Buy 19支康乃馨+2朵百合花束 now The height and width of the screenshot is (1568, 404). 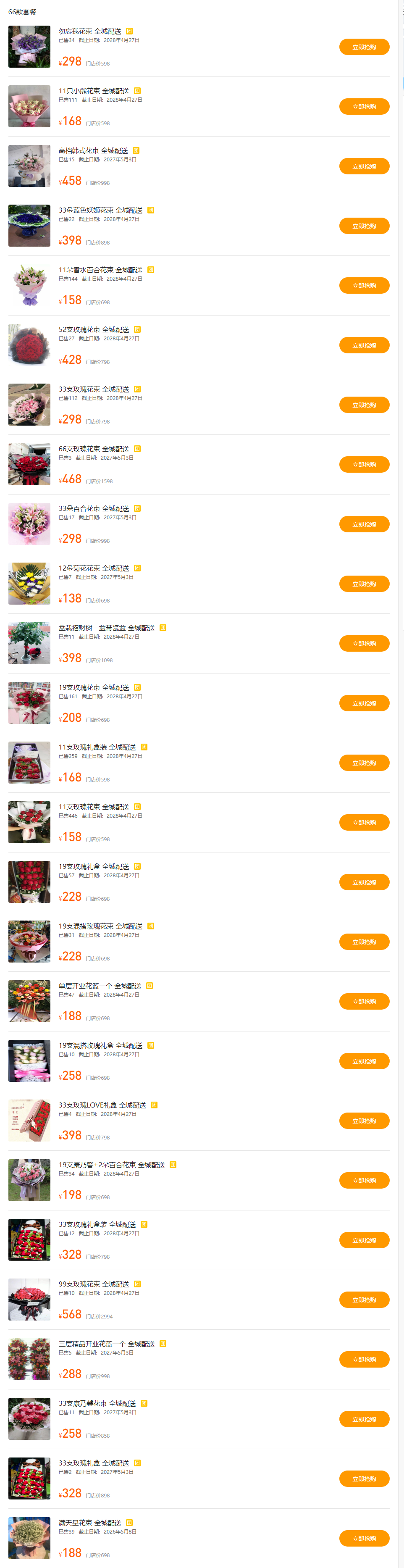pos(364,1180)
